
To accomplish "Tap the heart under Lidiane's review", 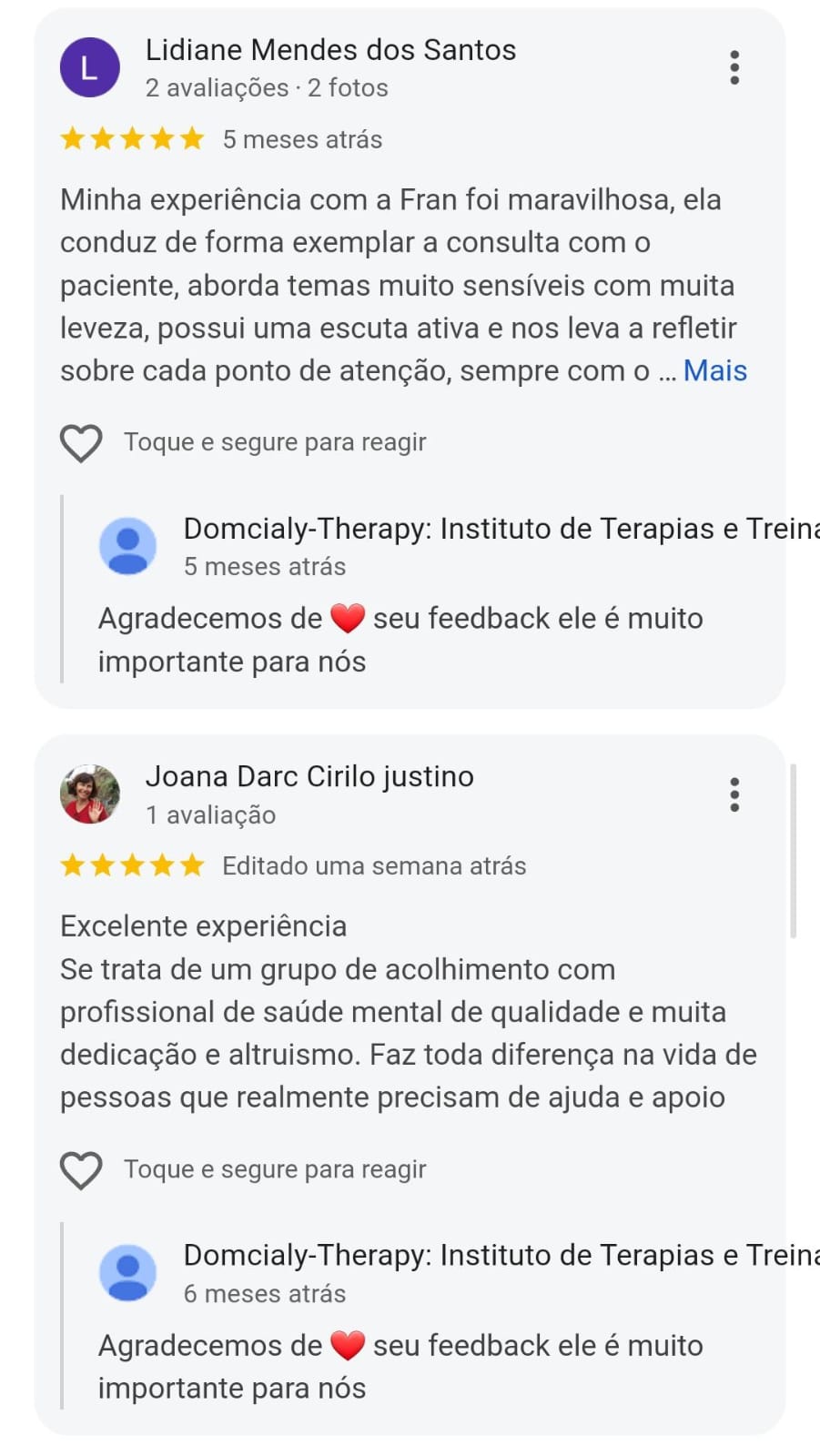I will (81, 443).
